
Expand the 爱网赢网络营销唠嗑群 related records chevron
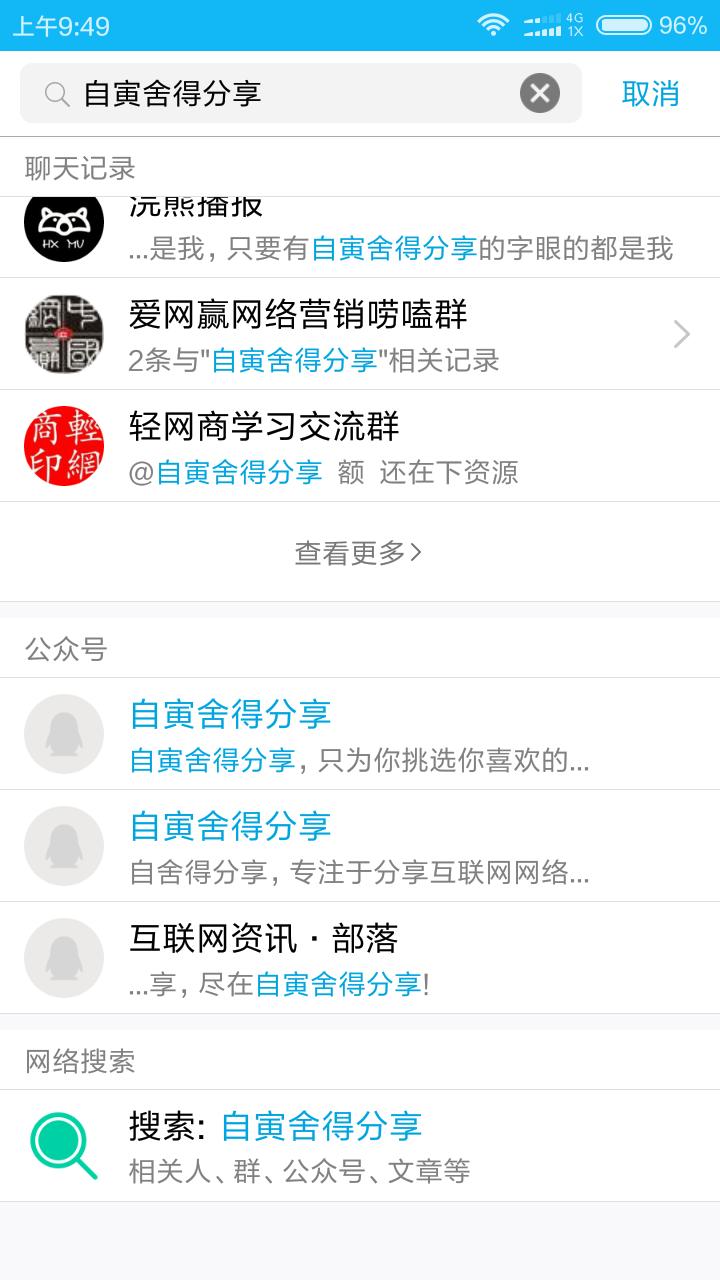coord(683,334)
